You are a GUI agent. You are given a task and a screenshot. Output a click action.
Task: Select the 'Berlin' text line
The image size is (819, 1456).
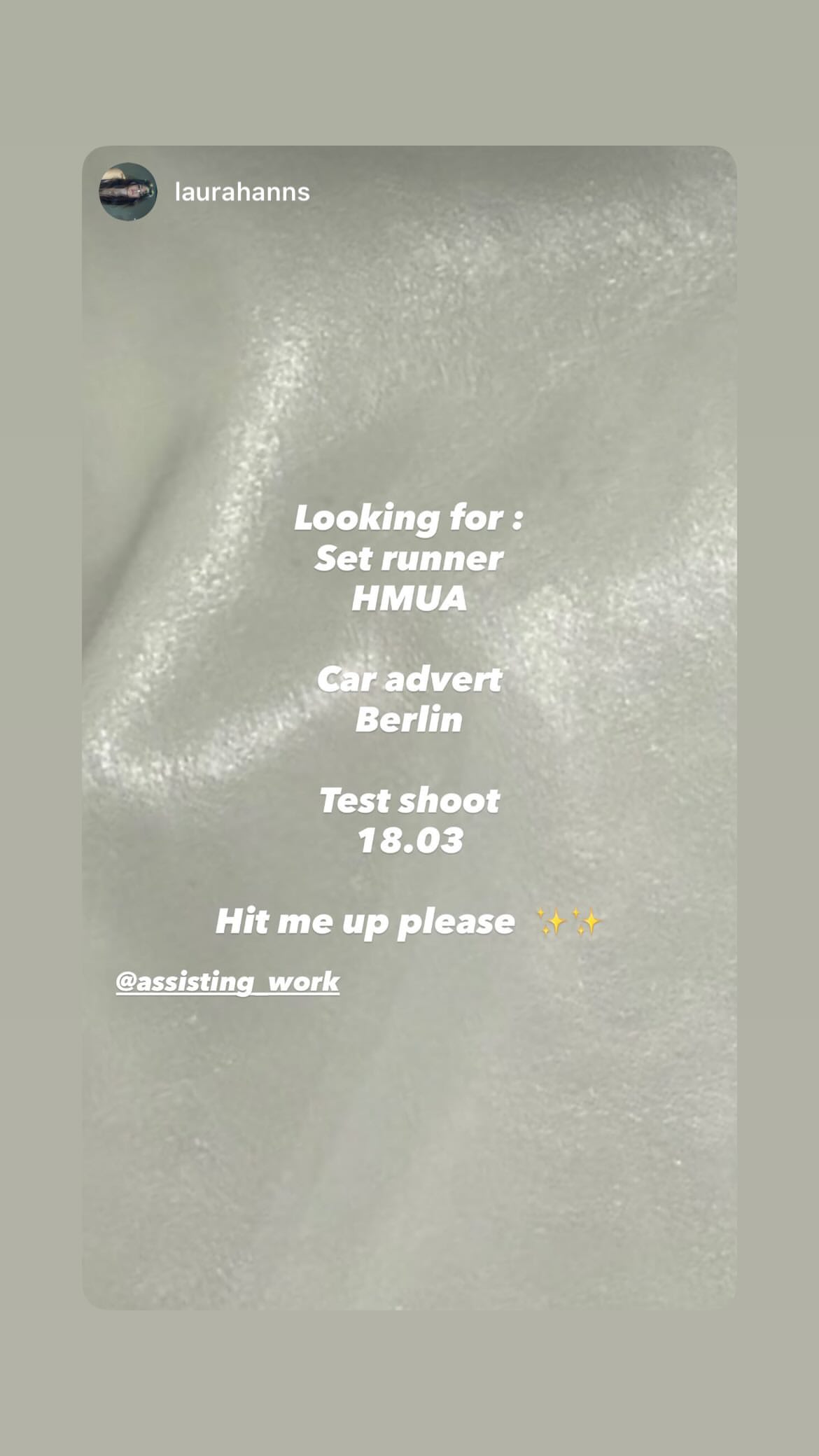point(409,720)
